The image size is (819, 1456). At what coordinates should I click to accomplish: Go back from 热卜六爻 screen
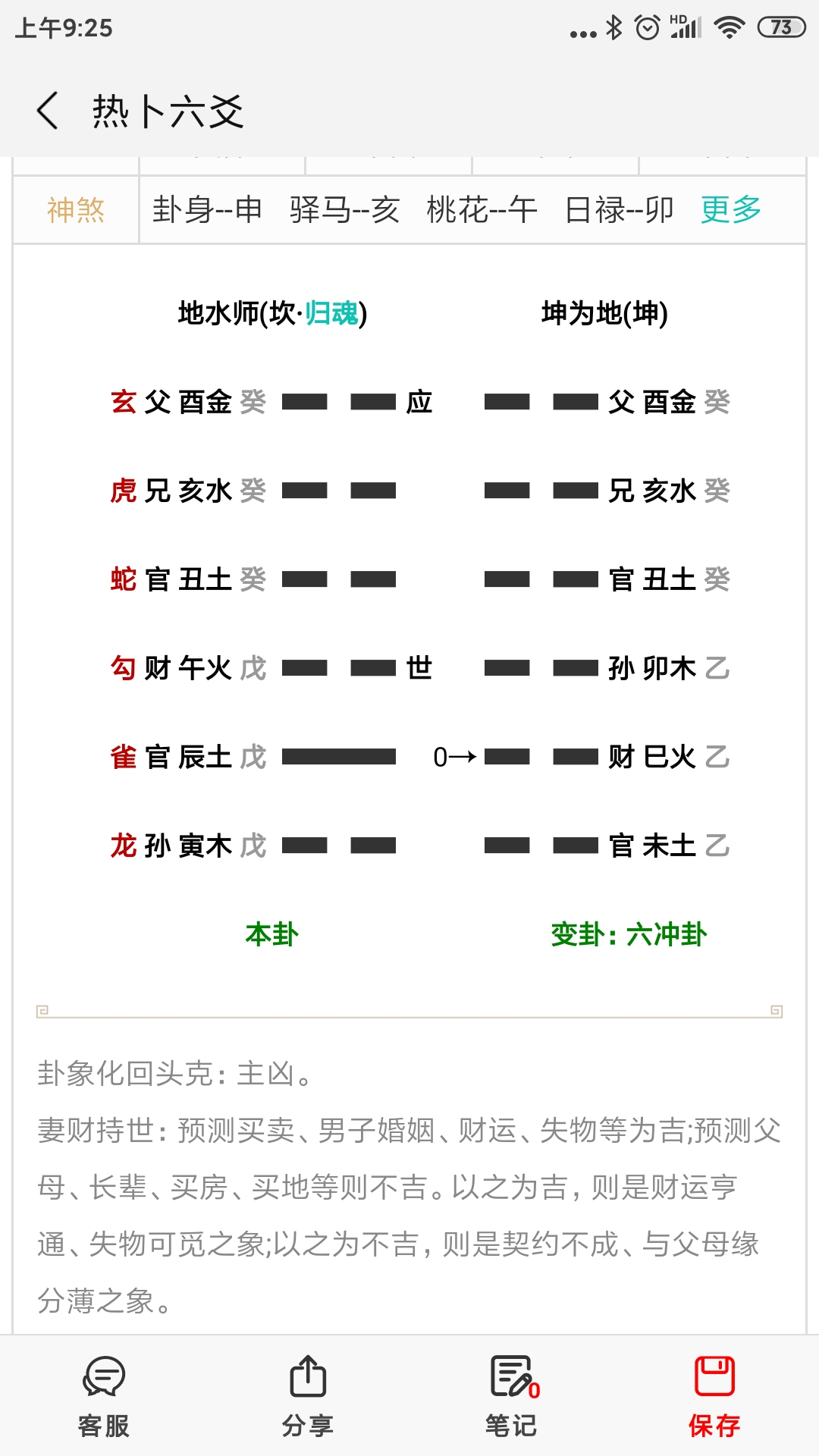click(x=48, y=111)
